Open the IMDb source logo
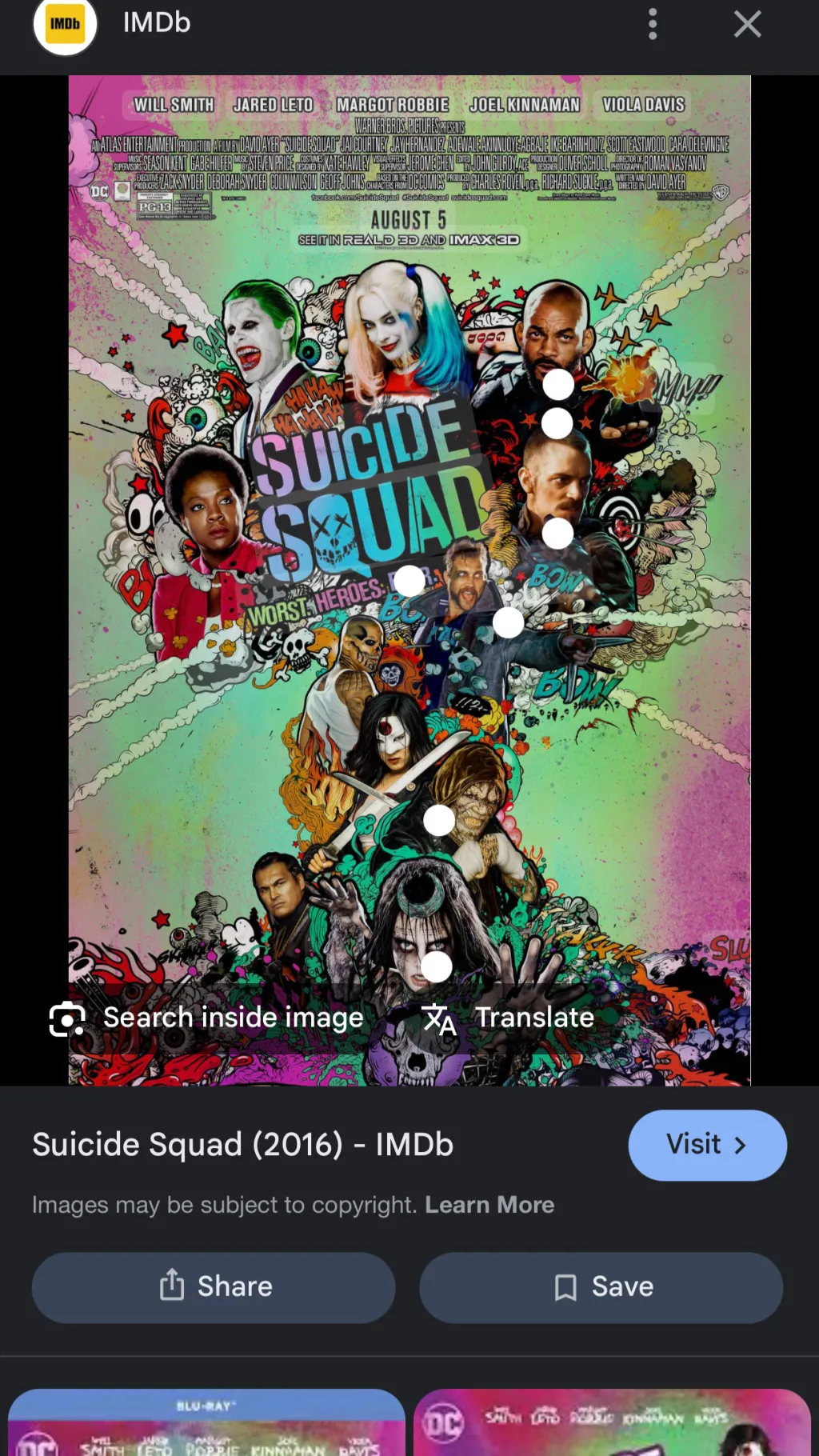The width and height of the screenshot is (819, 1456). [65, 24]
